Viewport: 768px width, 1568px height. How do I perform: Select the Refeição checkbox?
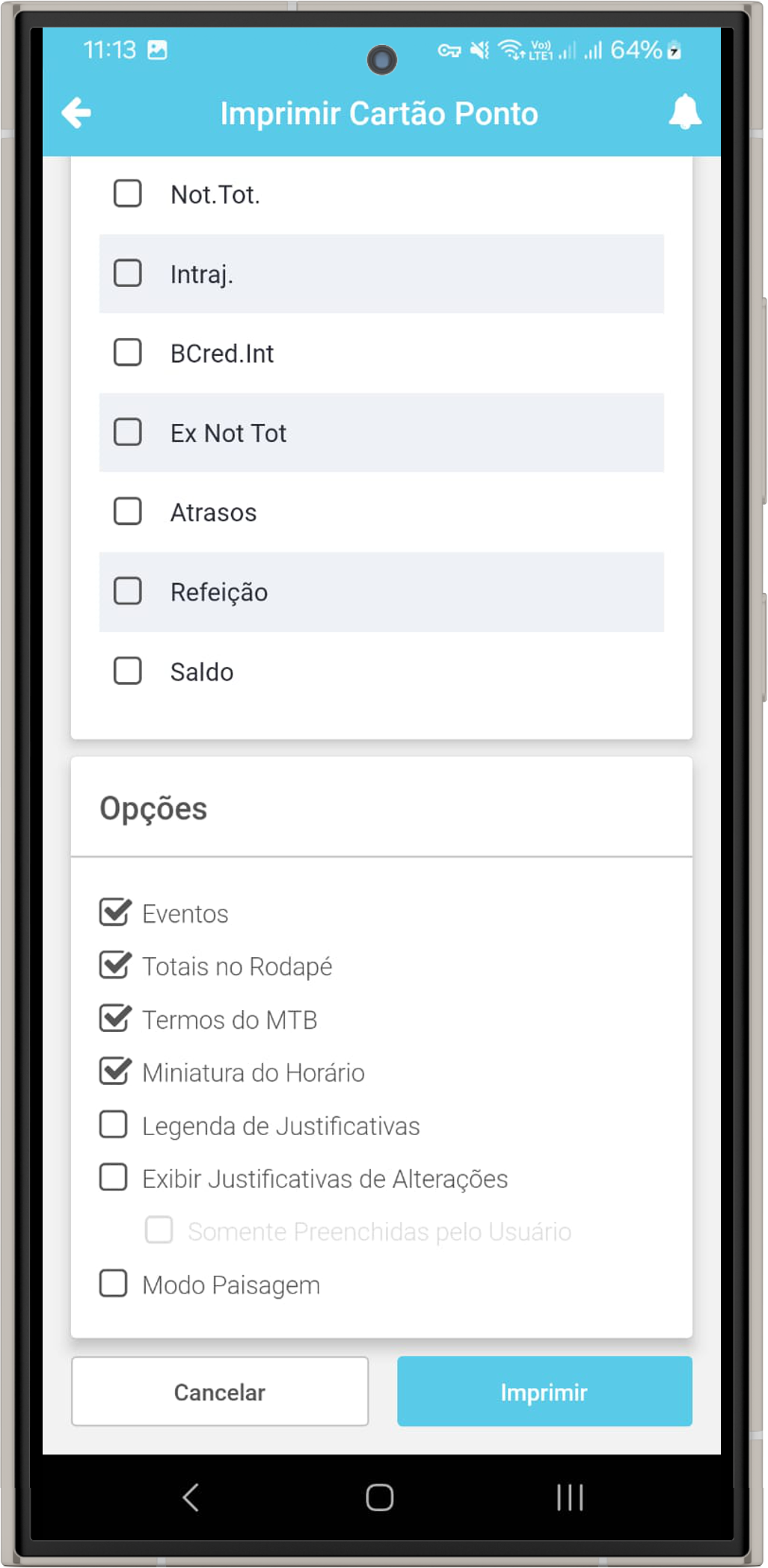point(128,591)
